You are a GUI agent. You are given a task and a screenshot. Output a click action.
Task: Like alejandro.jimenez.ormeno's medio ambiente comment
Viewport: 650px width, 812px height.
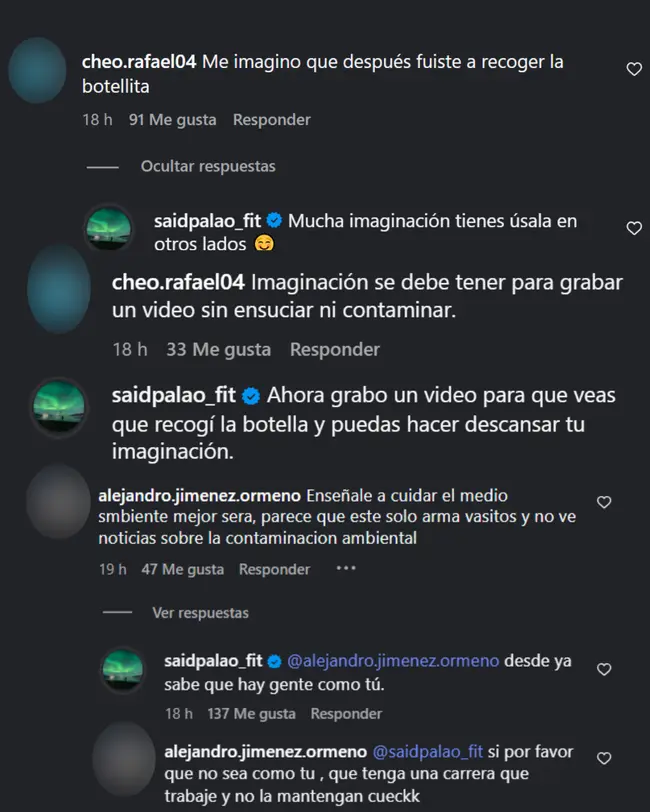(x=603, y=502)
